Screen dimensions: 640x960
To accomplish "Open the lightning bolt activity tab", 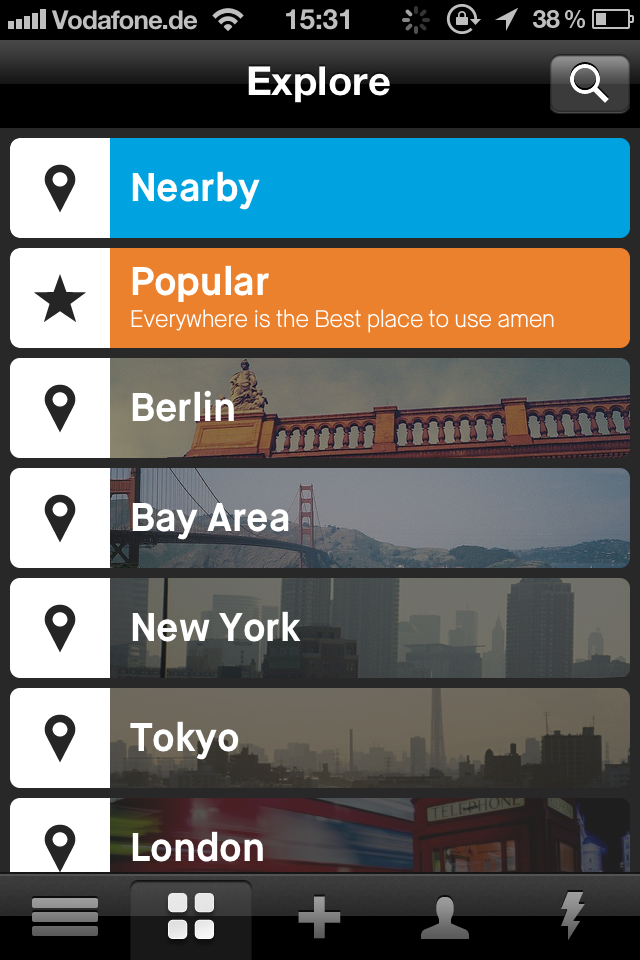I will [573, 917].
